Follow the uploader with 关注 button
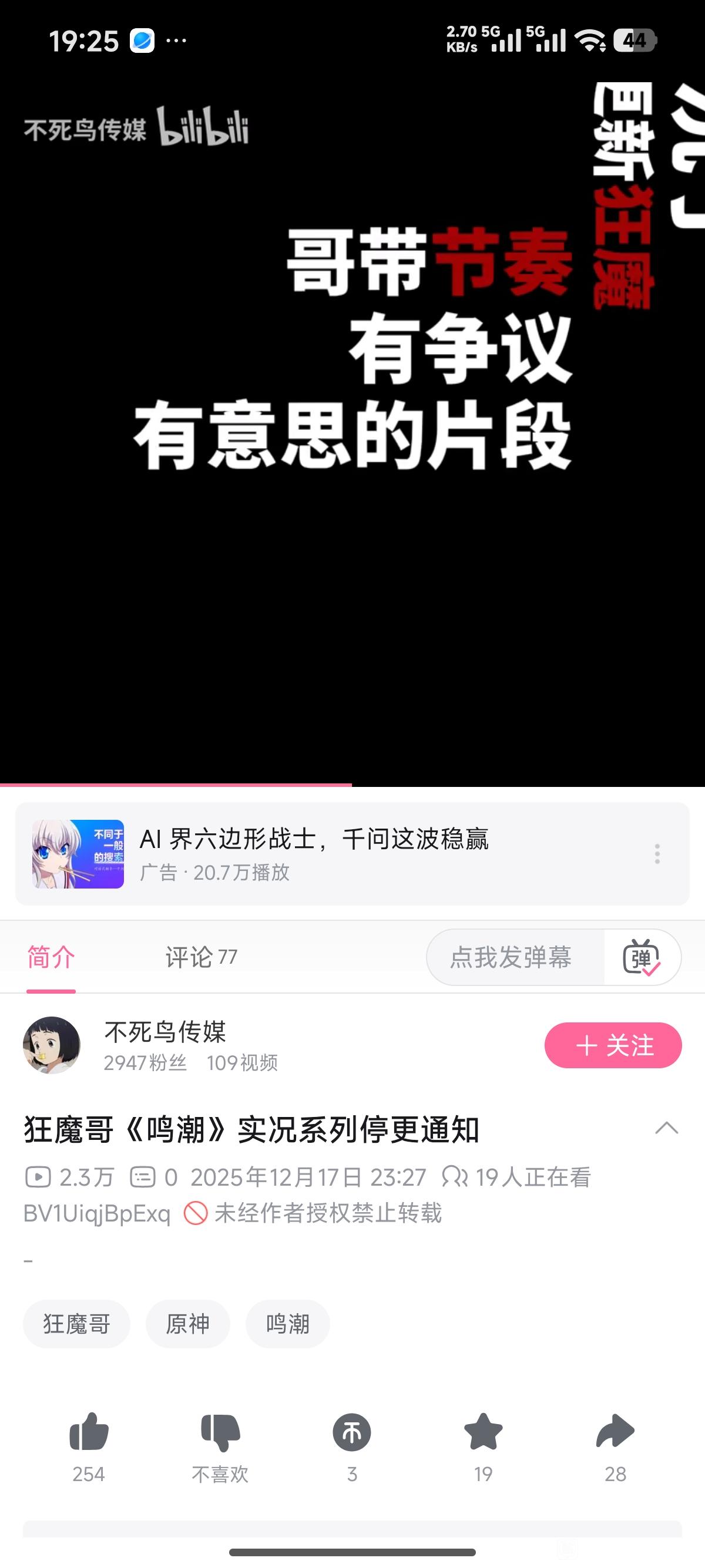The height and width of the screenshot is (1568, 705). pos(612,1045)
